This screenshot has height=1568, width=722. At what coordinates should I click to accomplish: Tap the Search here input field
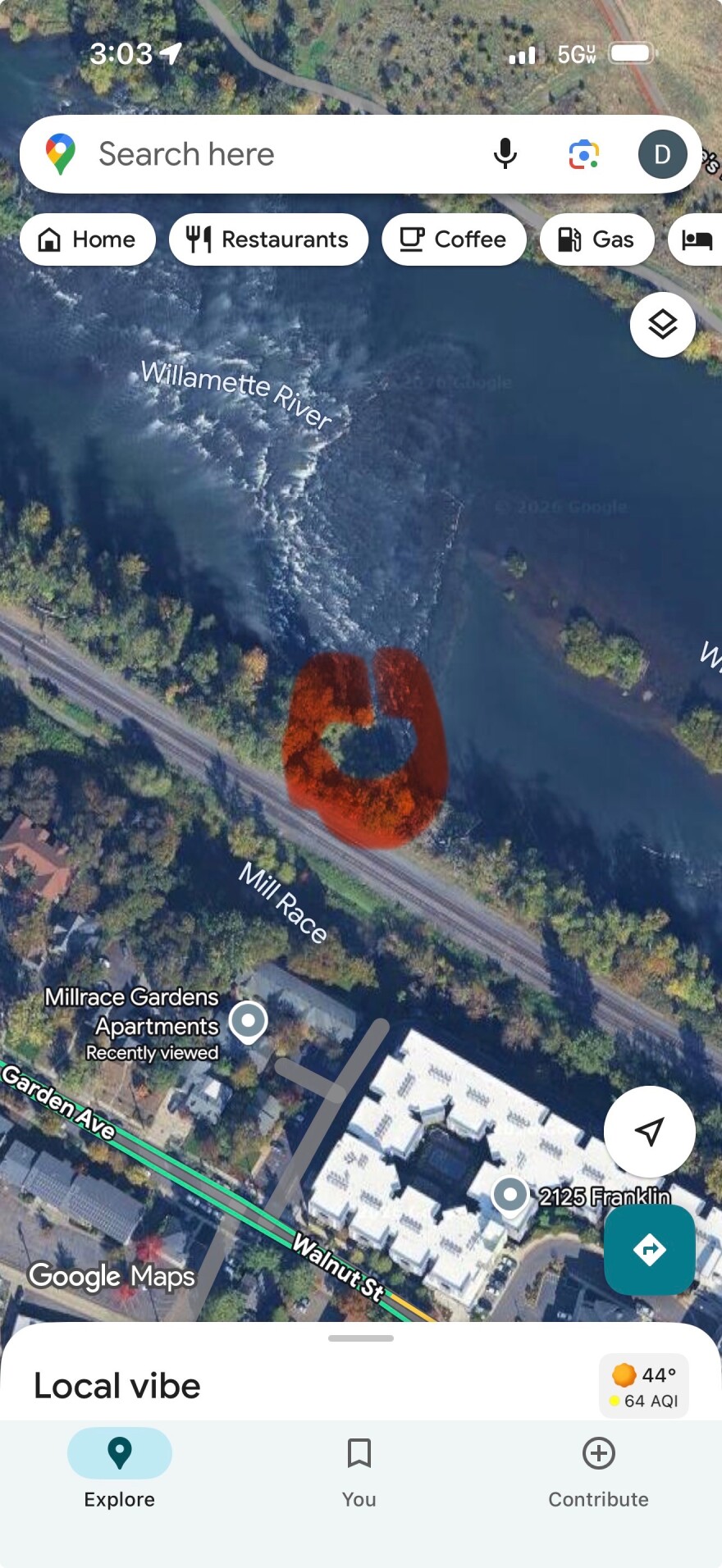point(246,154)
